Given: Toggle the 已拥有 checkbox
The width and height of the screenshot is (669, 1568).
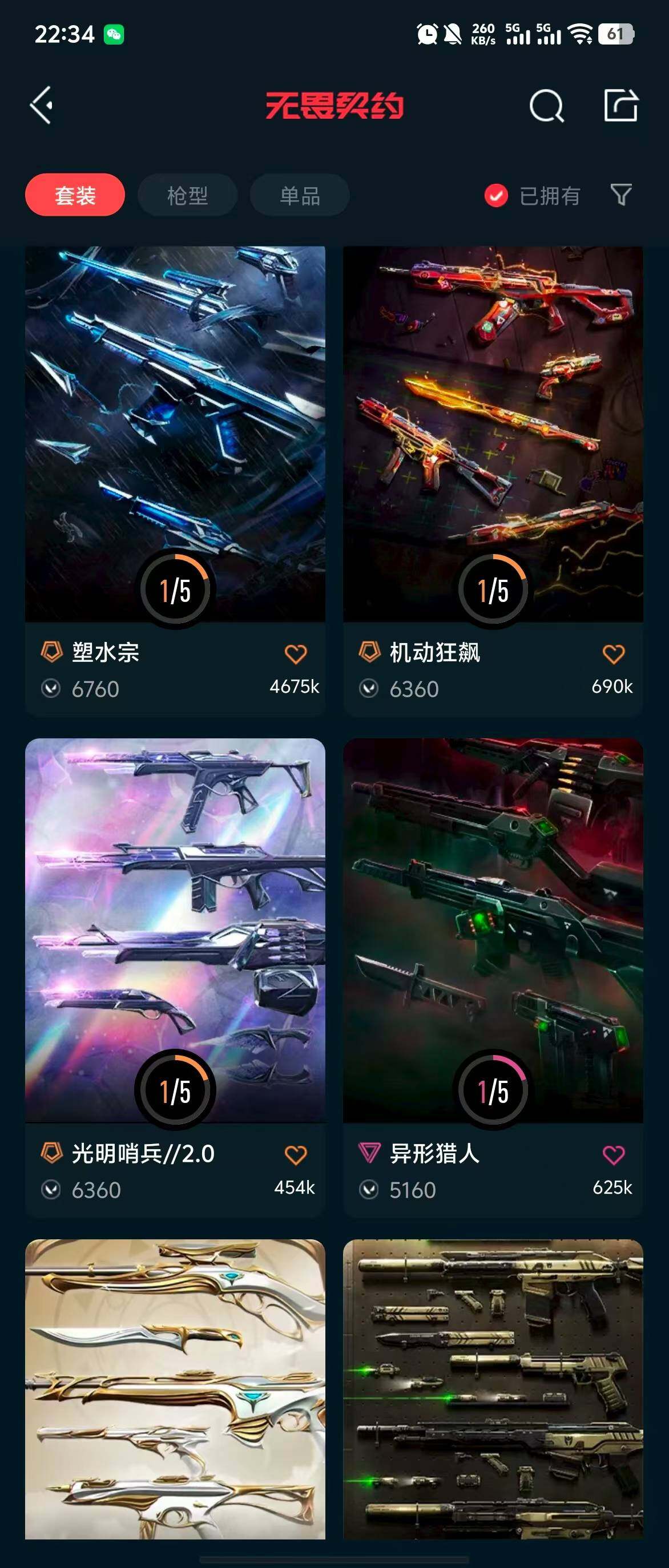Looking at the screenshot, I should [496, 195].
